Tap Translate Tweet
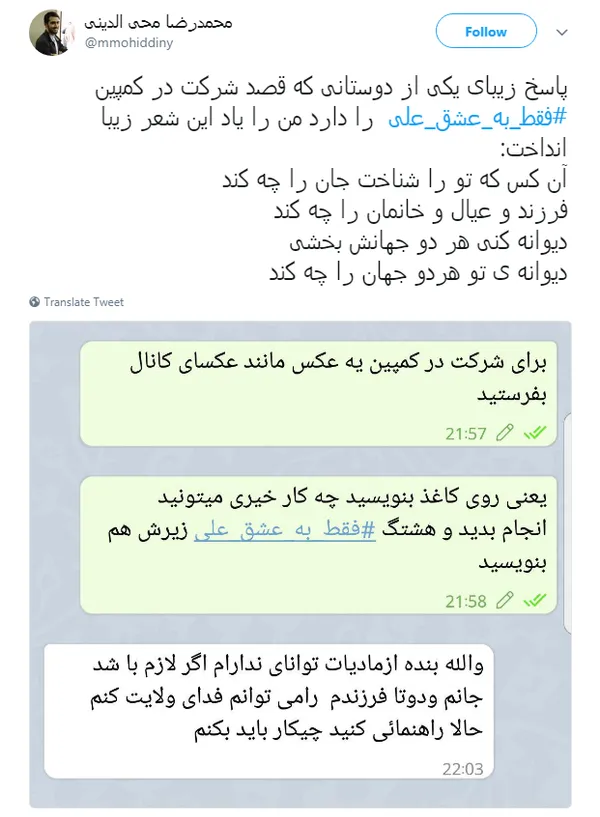Image resolution: width=600 pixels, height=817 pixels. pos(77,302)
